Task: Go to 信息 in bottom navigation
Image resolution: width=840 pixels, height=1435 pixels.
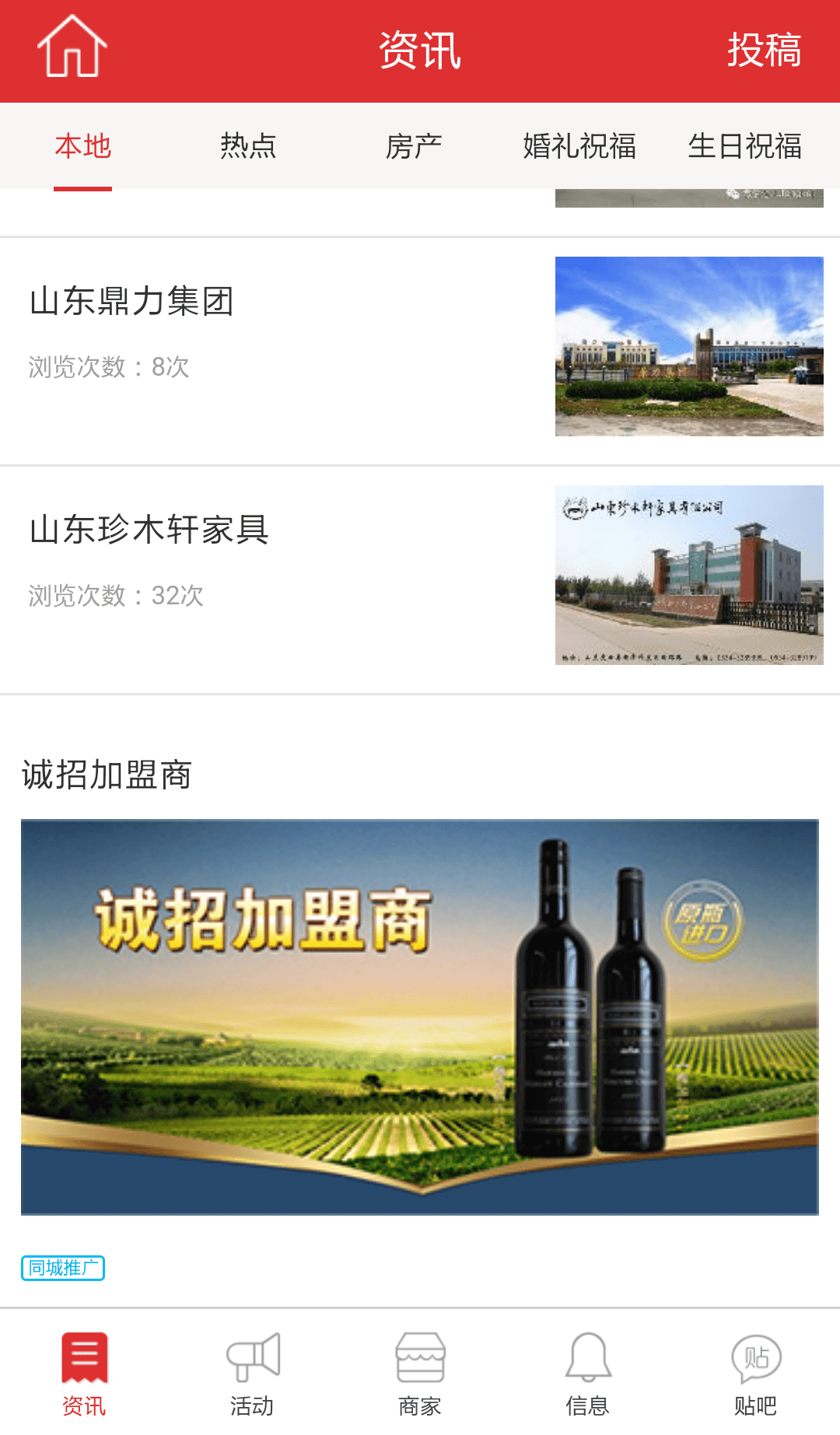Action: tap(588, 1373)
